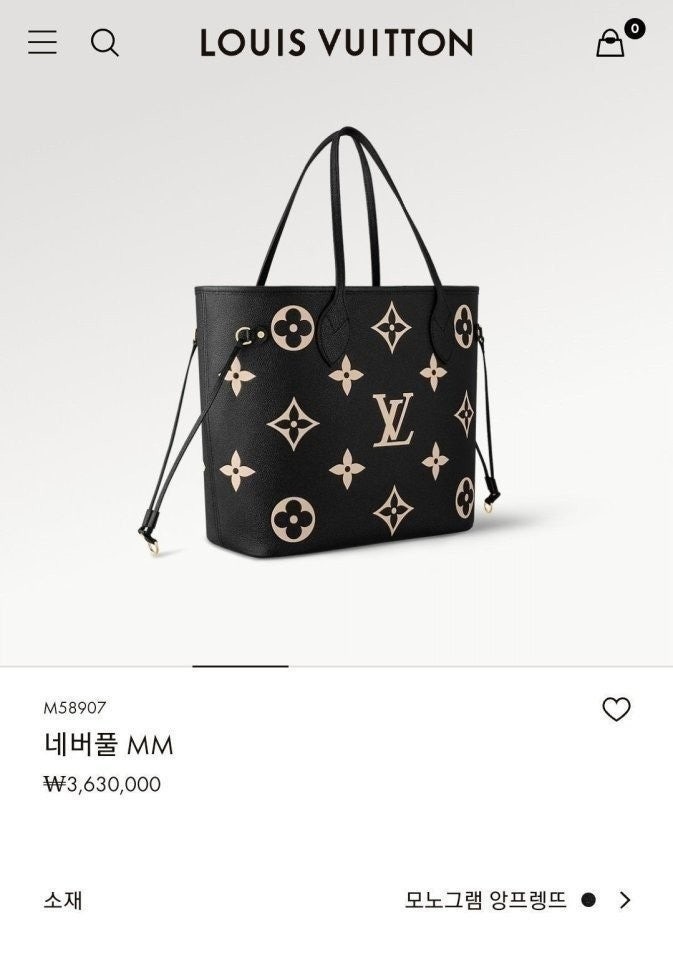Image resolution: width=673 pixels, height=960 pixels.
Task: Open the shopping bag
Action: (x=611, y=42)
